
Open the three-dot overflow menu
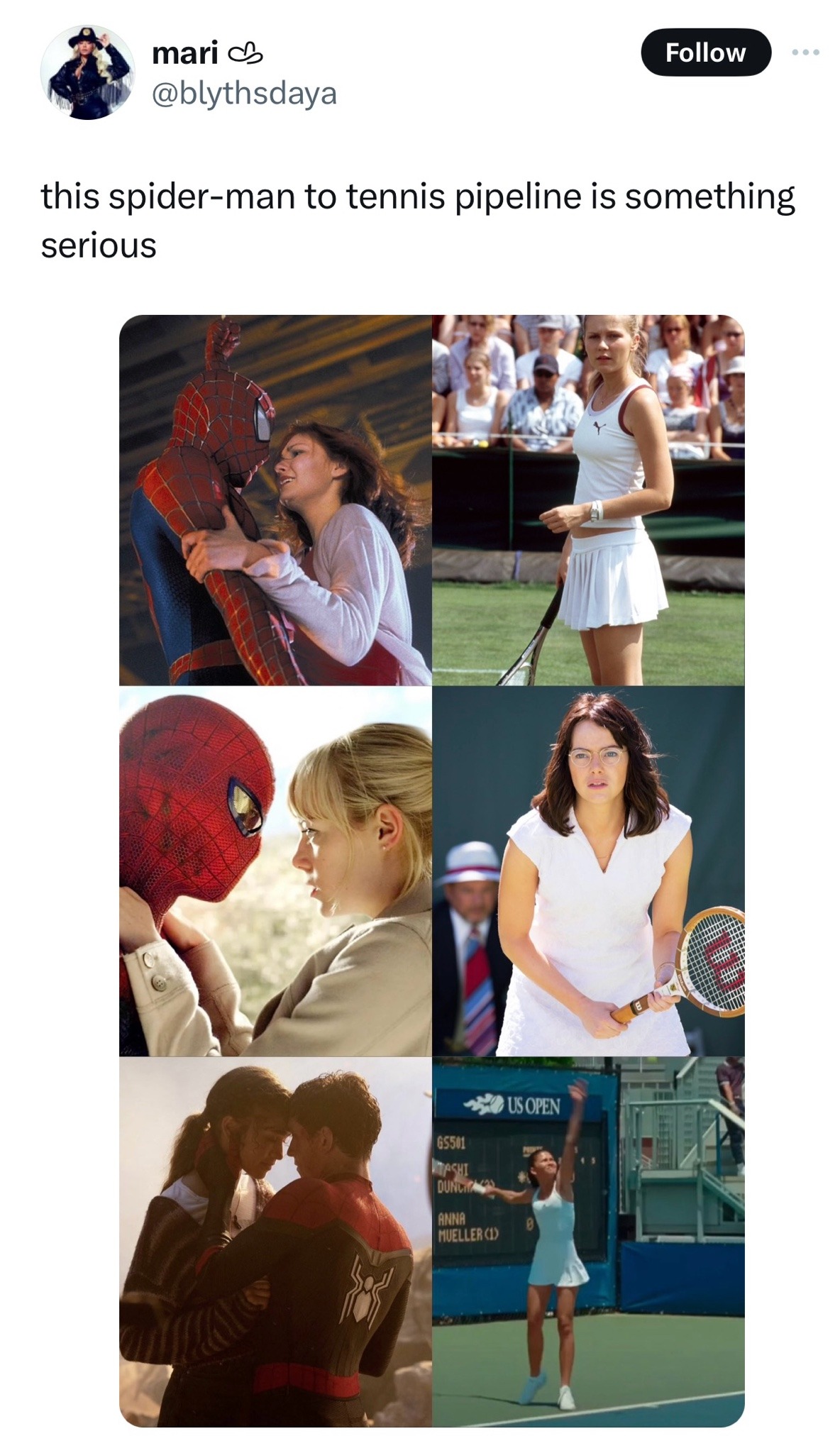pos(807,53)
